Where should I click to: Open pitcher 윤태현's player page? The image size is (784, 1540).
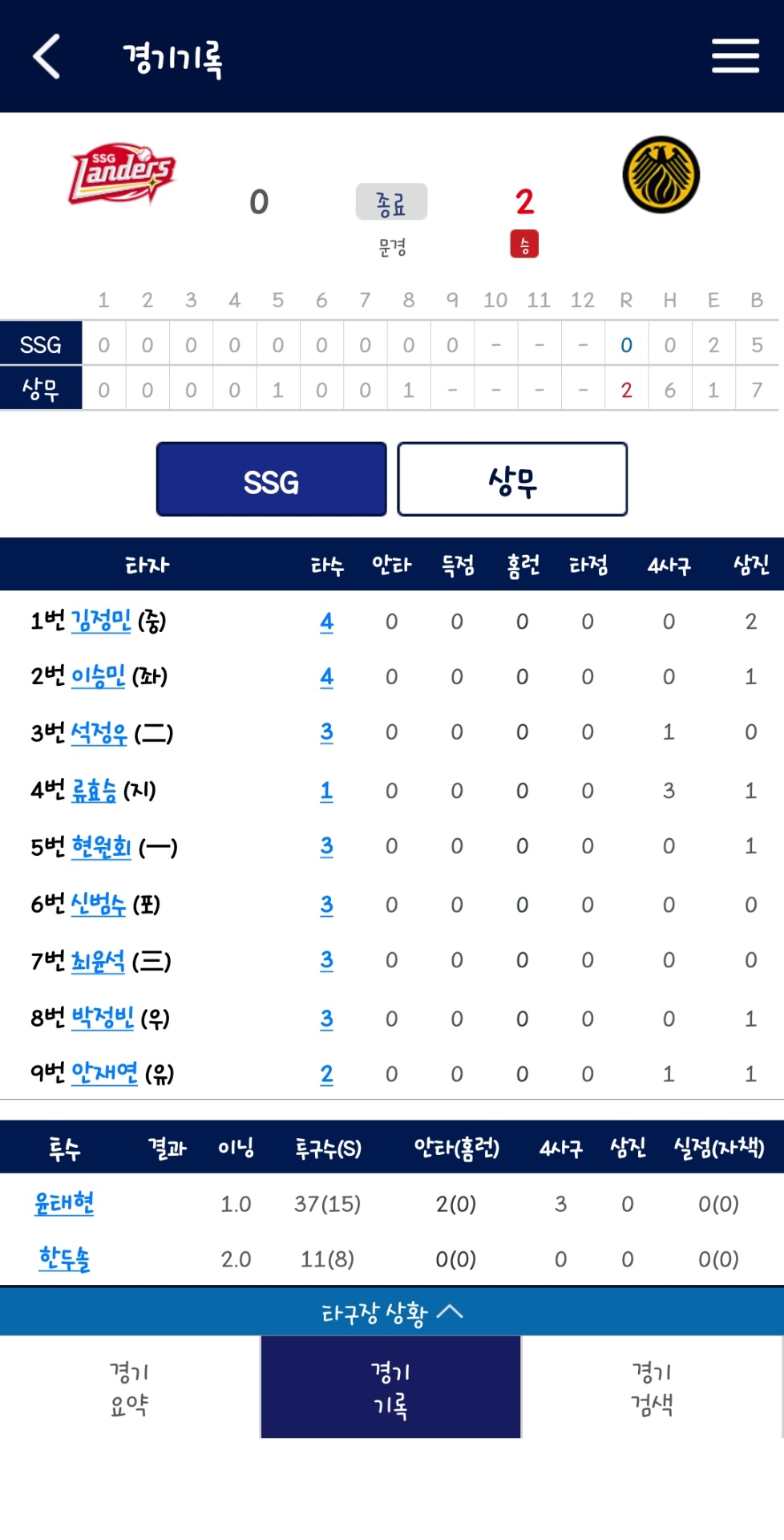click(64, 1203)
